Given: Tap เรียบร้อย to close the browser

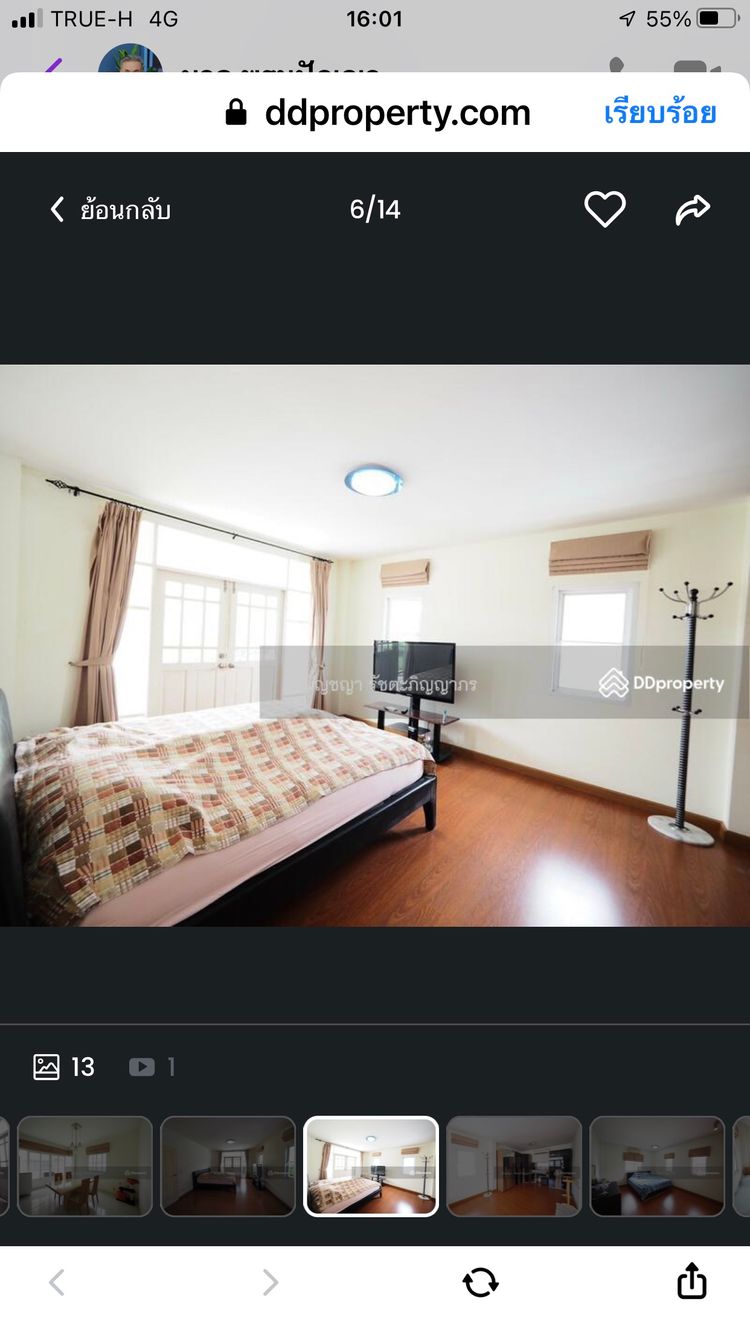Looking at the screenshot, I should [x=660, y=112].
